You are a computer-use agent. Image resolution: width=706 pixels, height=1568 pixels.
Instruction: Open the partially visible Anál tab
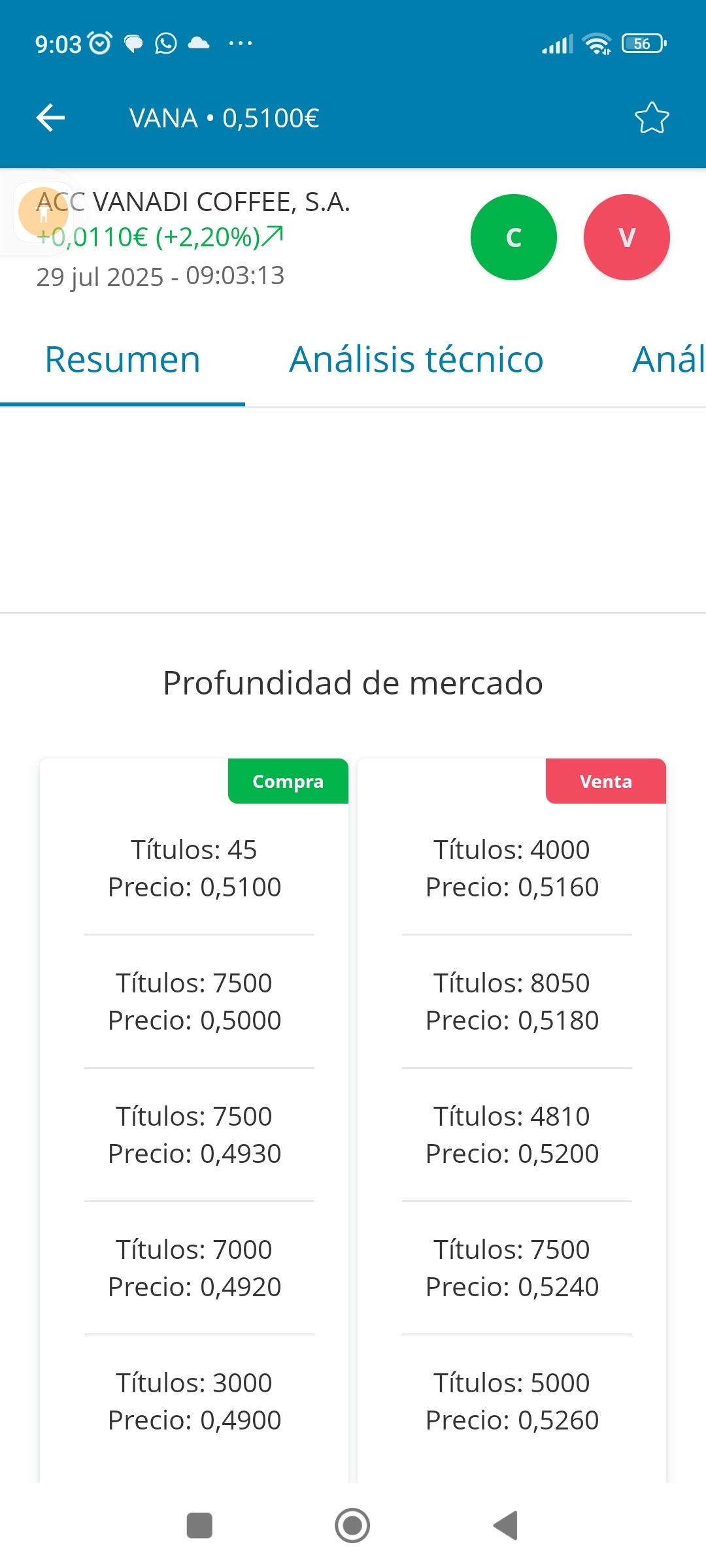pos(669,360)
